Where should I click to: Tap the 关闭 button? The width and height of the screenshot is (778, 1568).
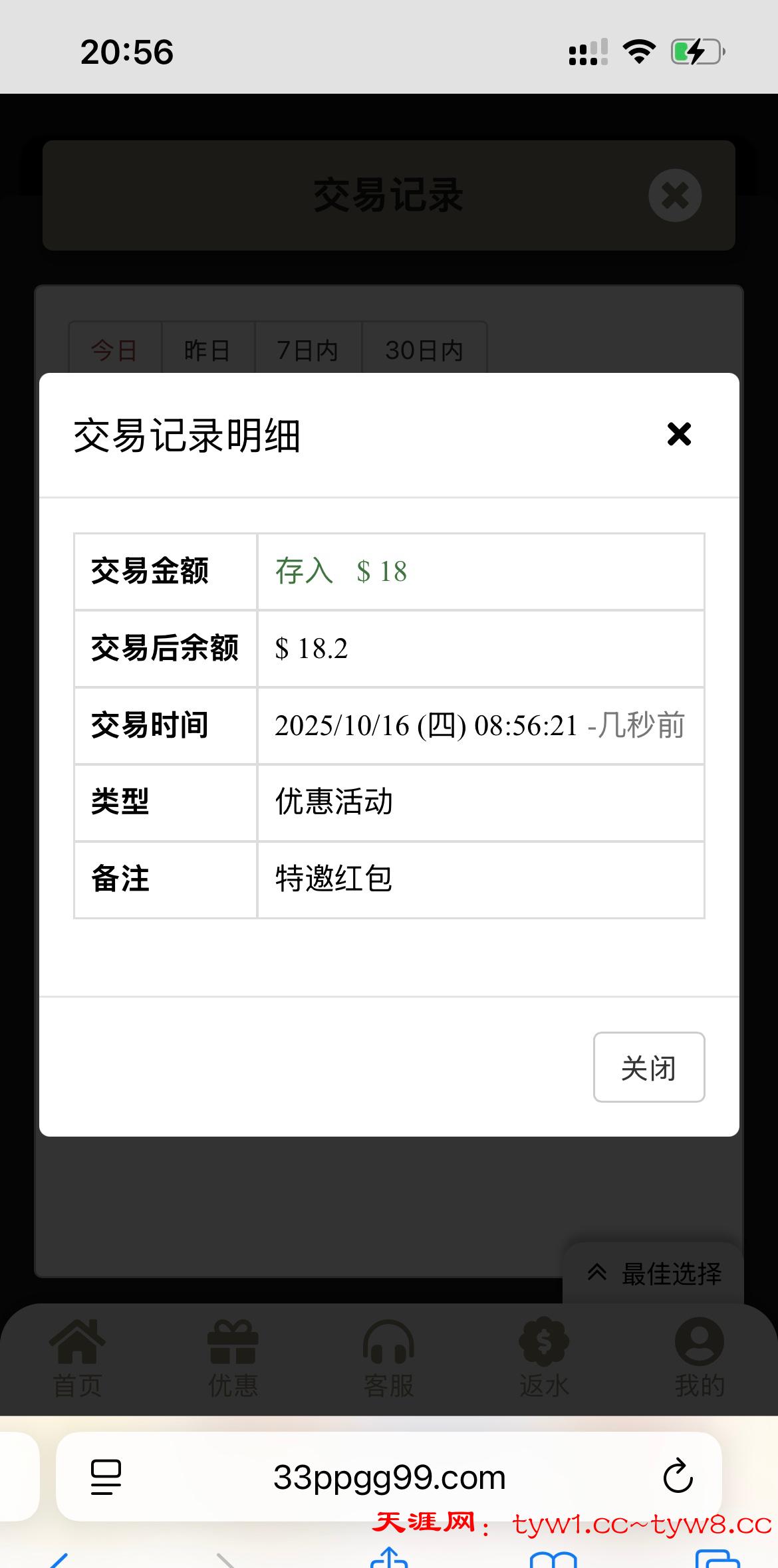point(648,1067)
